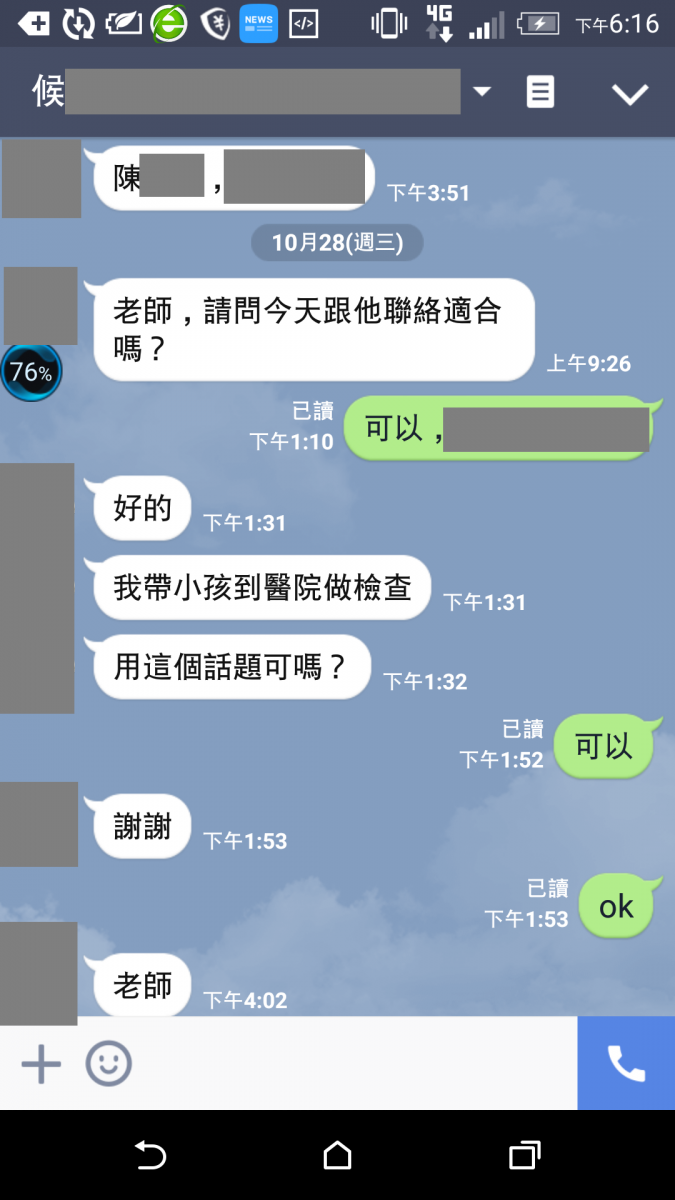Go back using the system back button

pyautogui.click(x=150, y=1156)
